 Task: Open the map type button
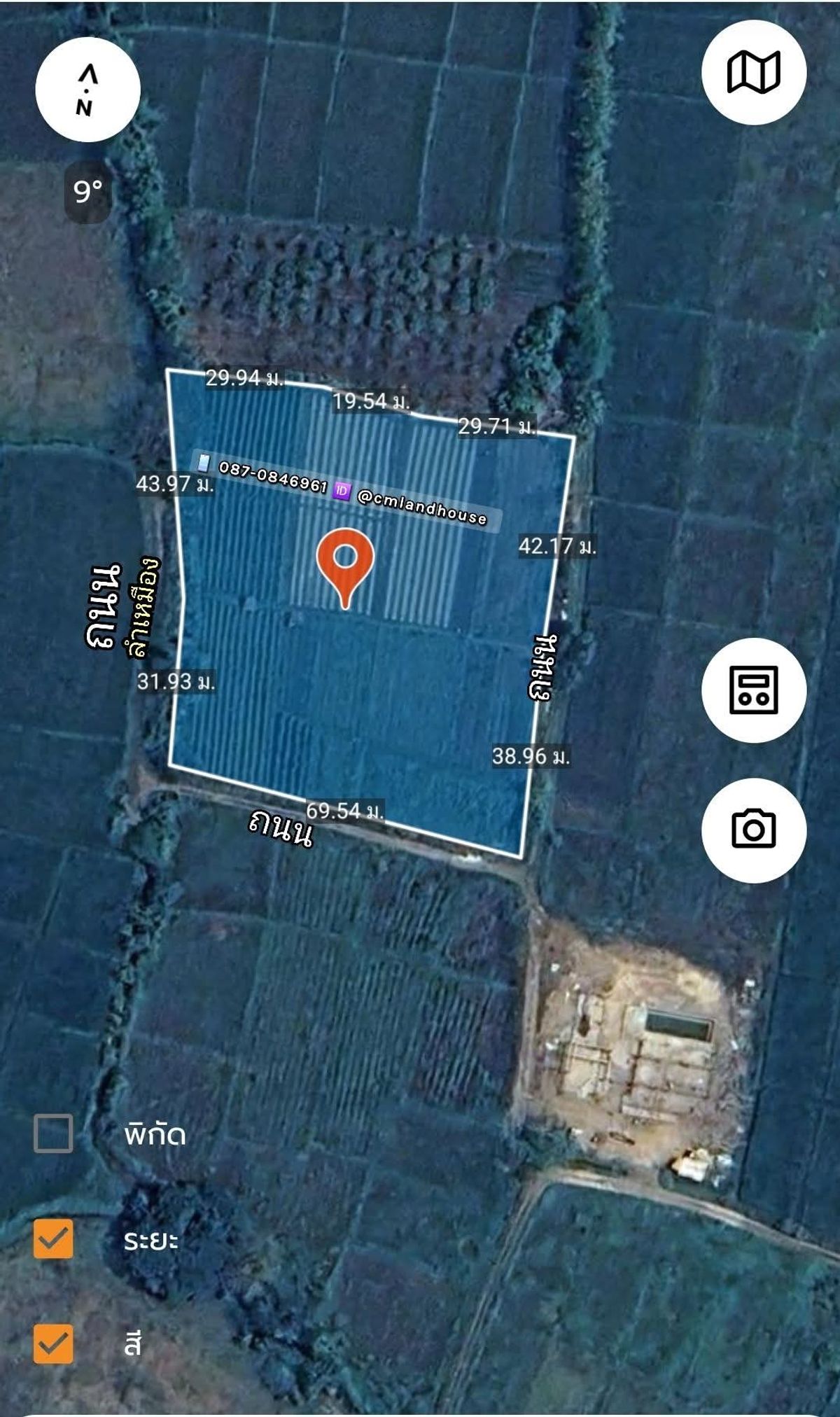(x=754, y=73)
